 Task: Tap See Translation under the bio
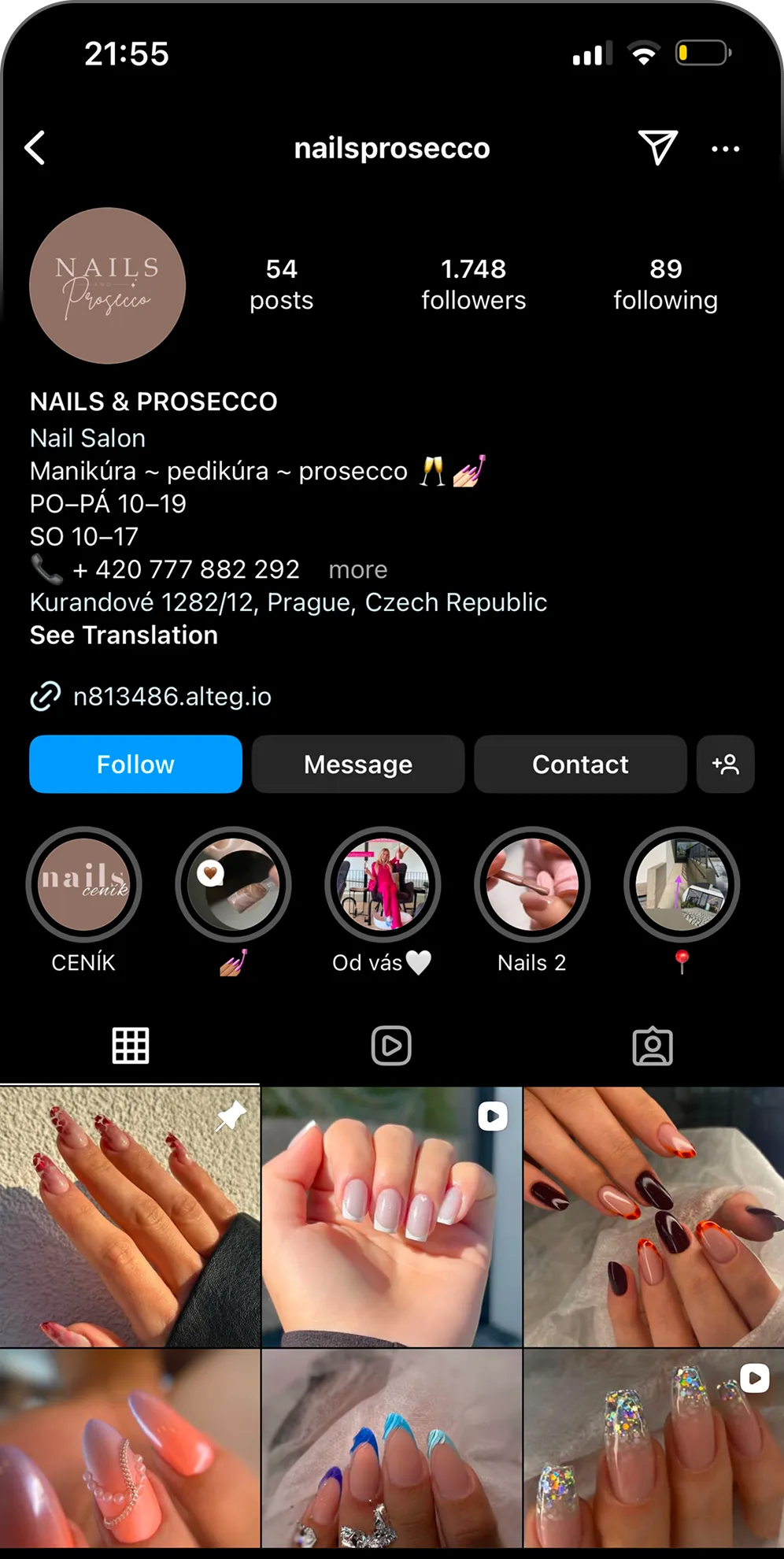click(x=124, y=635)
